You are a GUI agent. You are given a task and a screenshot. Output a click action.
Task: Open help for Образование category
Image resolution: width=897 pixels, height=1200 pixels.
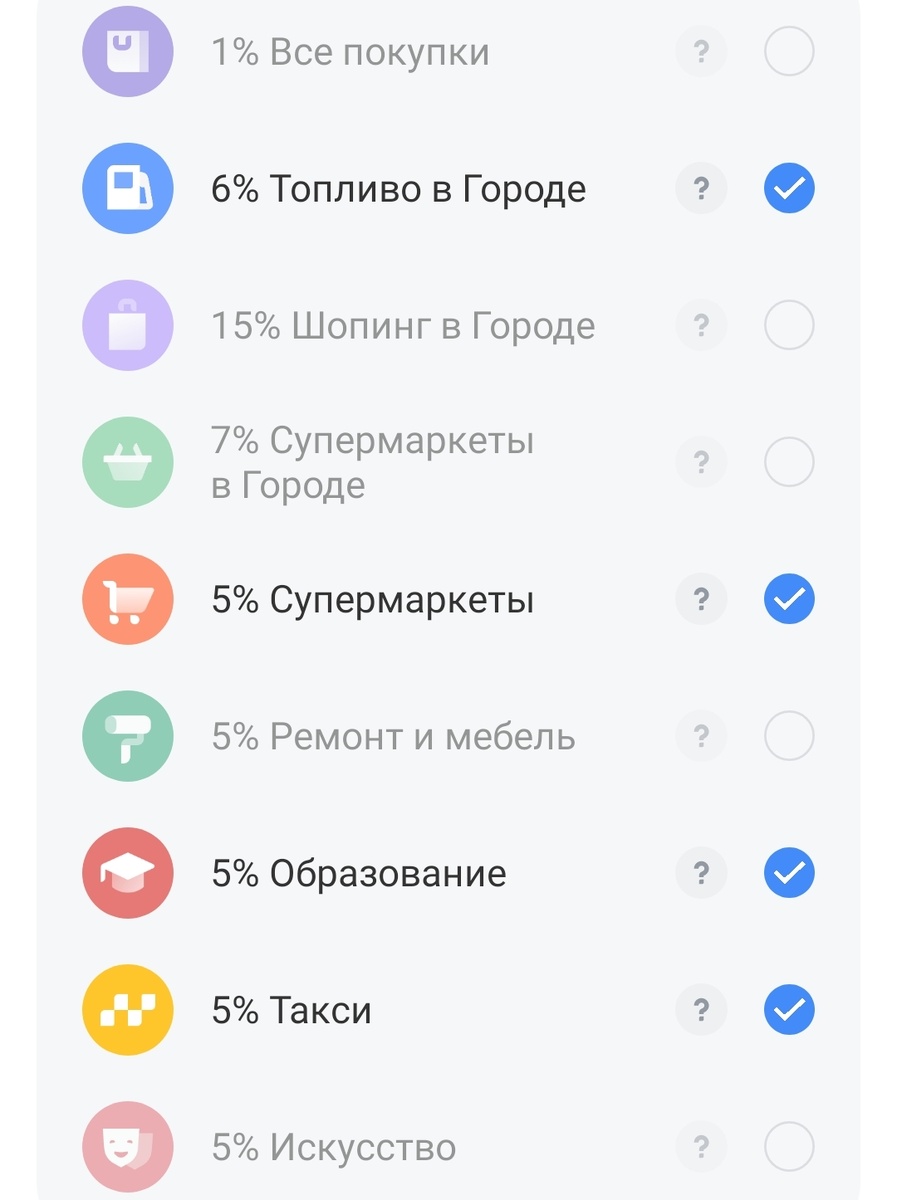tap(700, 872)
